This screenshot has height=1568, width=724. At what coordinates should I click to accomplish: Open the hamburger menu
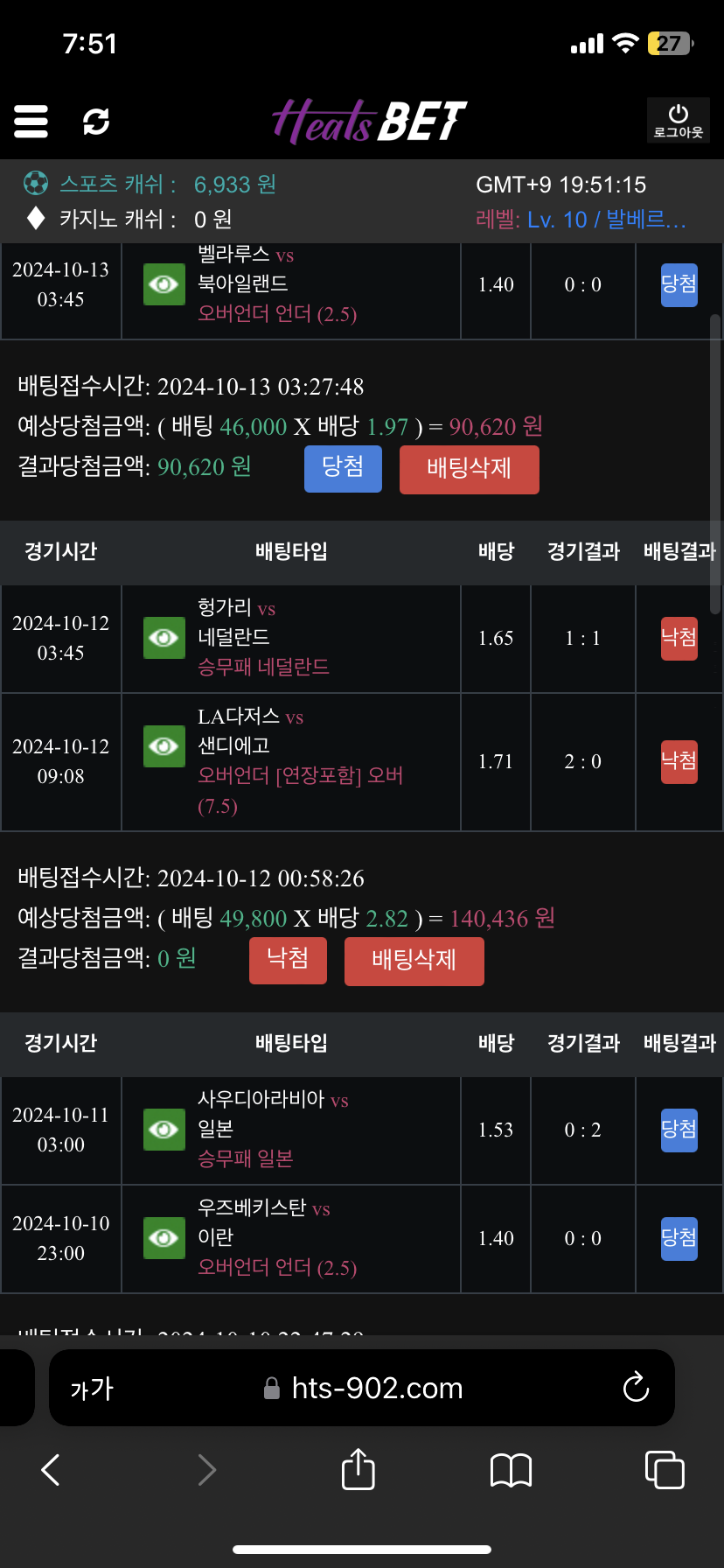point(31,122)
